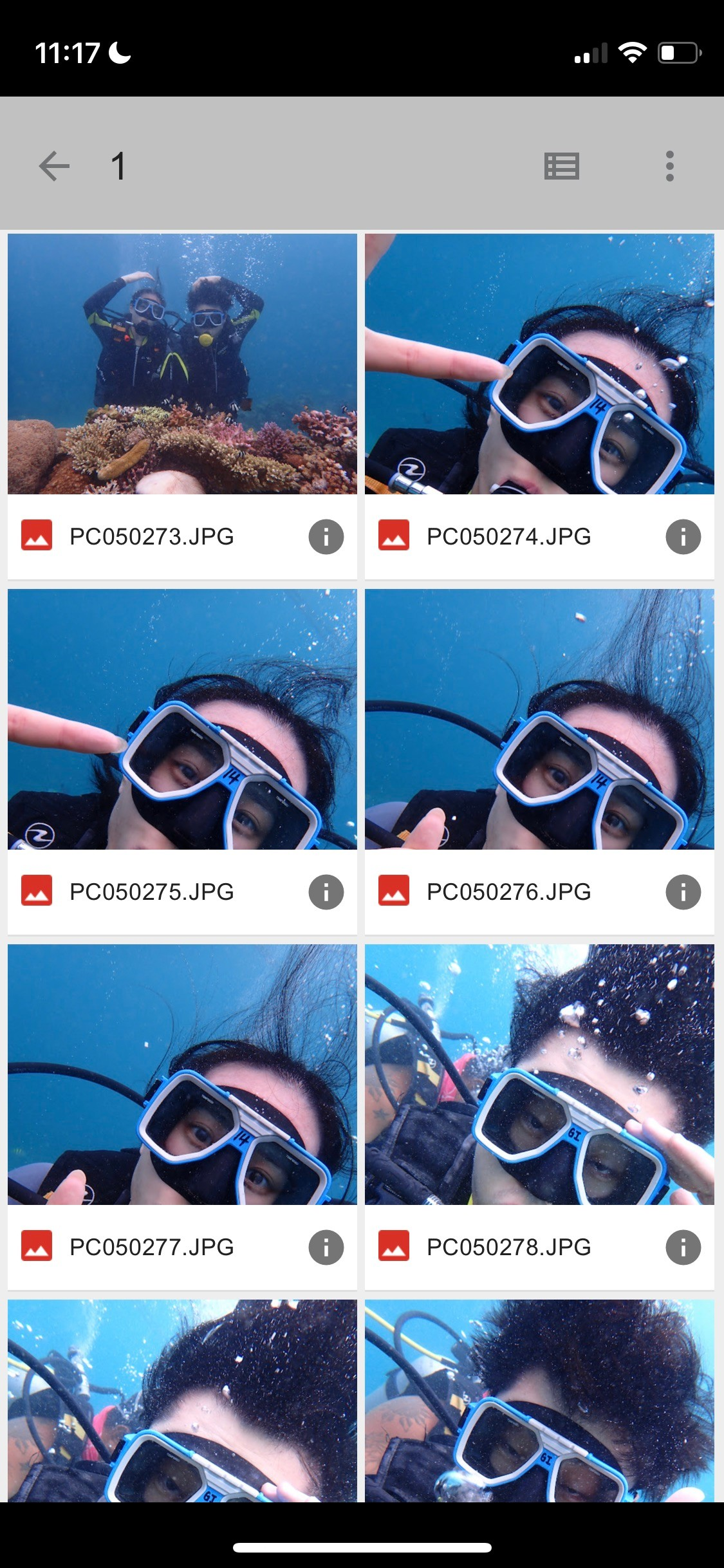Viewport: 724px width, 1568px height.
Task: Open photo PC050274.JPG
Action: pos(539,364)
